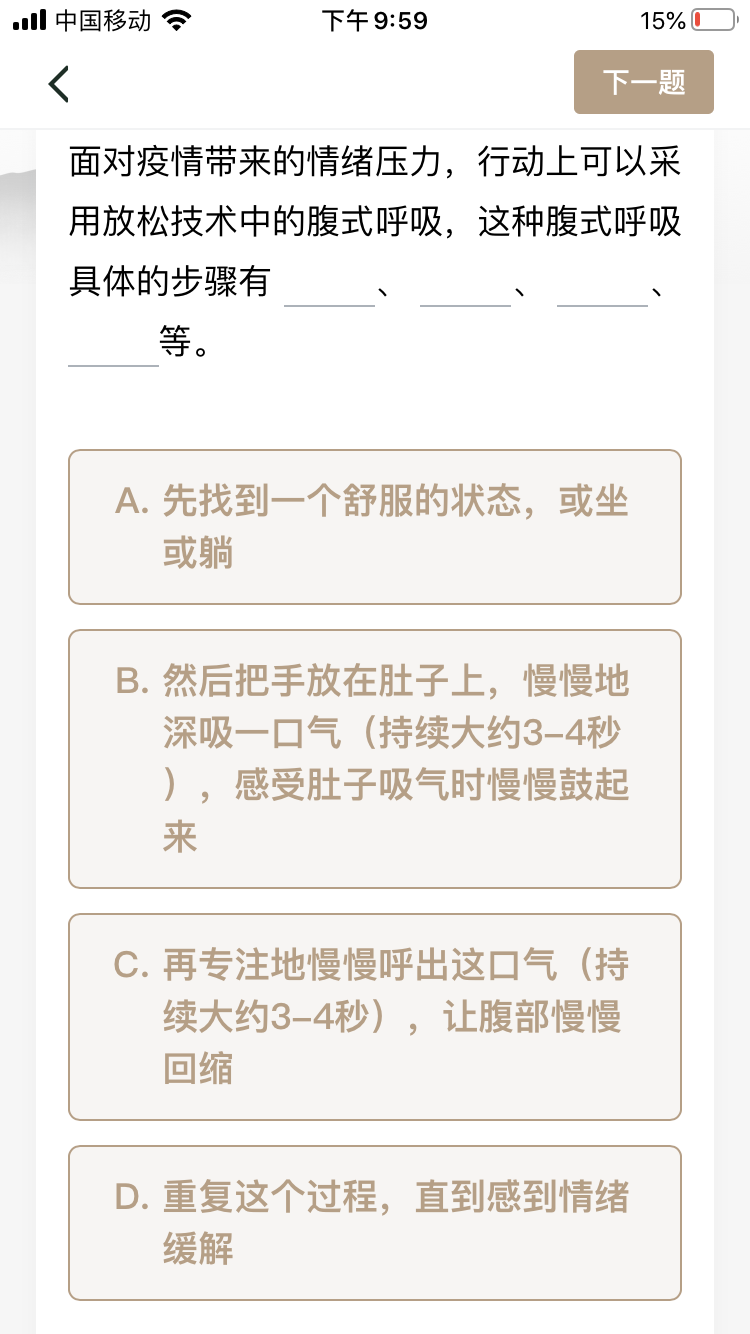
Task: Select option A 先找到一个舒服的状态
Action: 374,527
